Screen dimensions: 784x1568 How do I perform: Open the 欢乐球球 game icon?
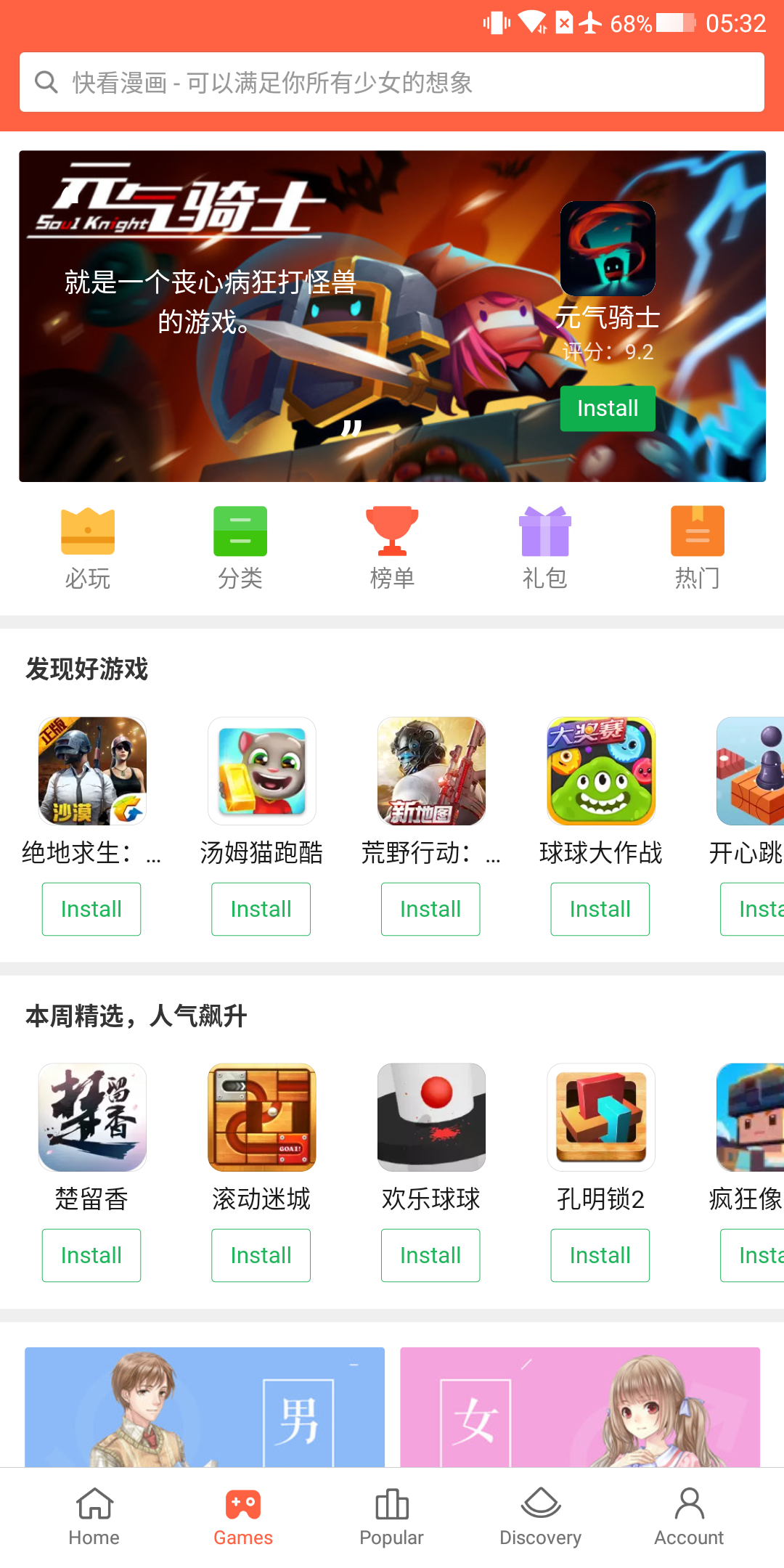point(431,1117)
